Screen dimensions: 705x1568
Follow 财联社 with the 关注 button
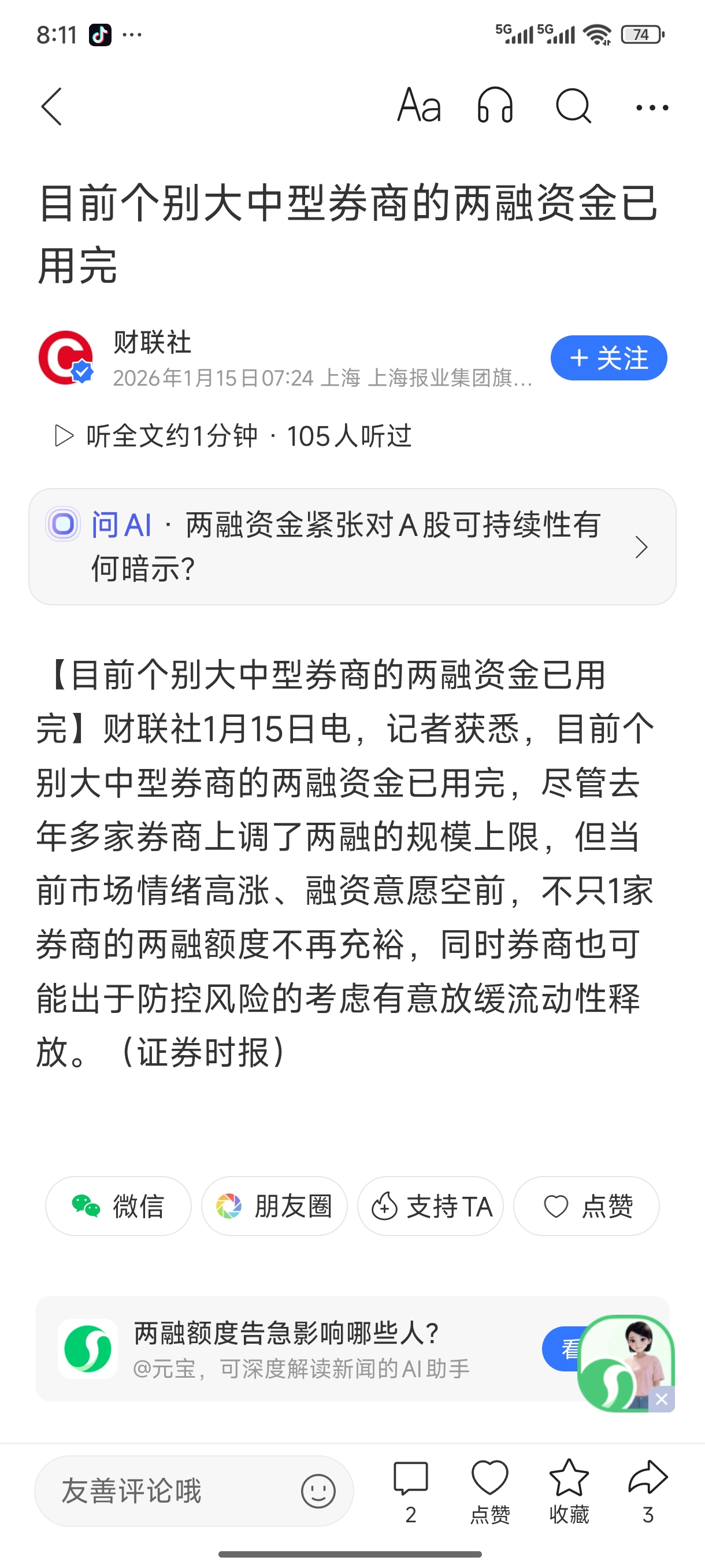click(608, 358)
